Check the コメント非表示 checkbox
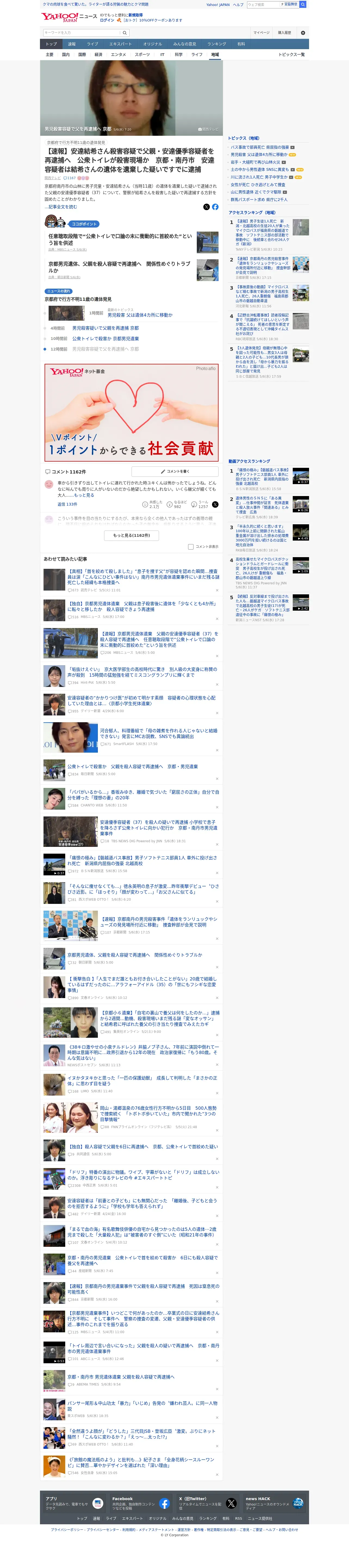 191,547
